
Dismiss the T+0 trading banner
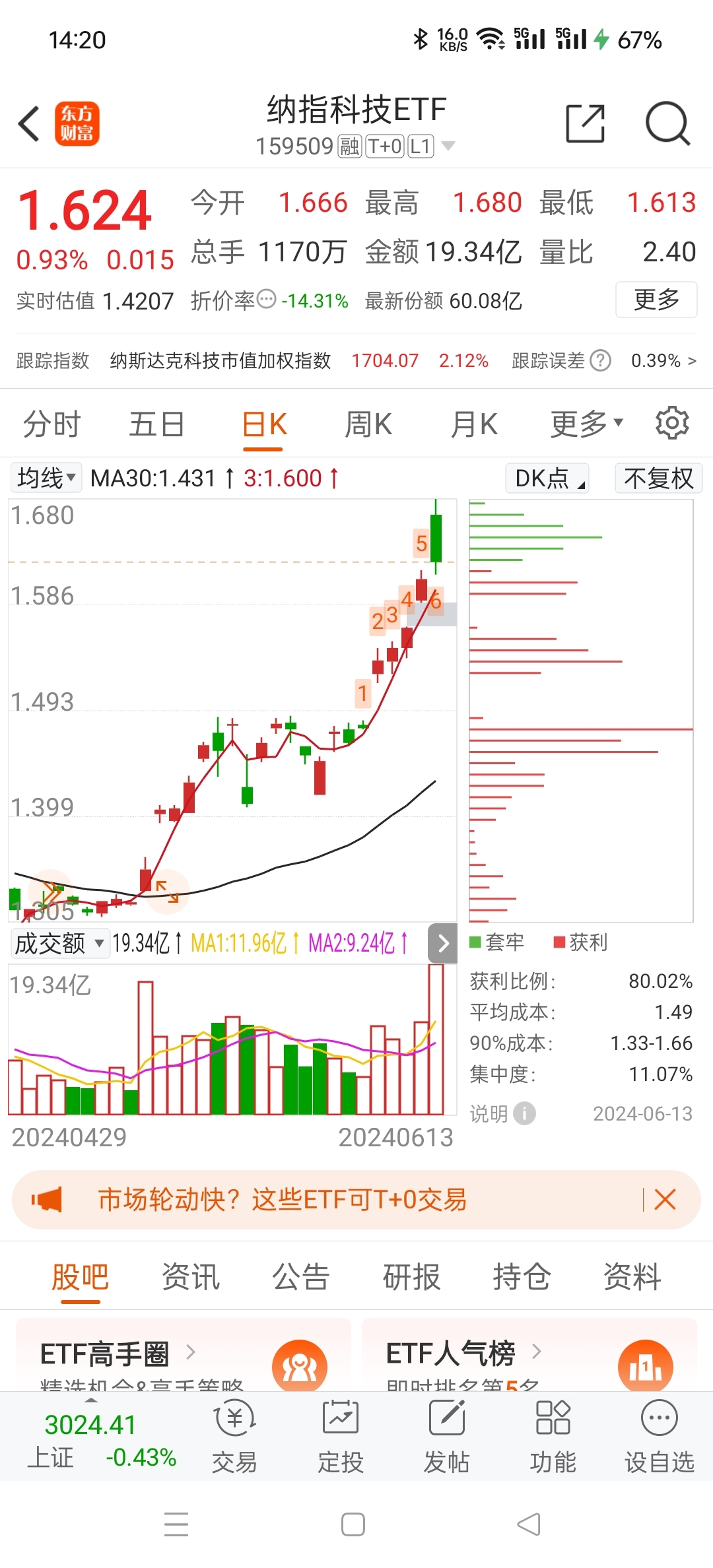(x=665, y=1200)
